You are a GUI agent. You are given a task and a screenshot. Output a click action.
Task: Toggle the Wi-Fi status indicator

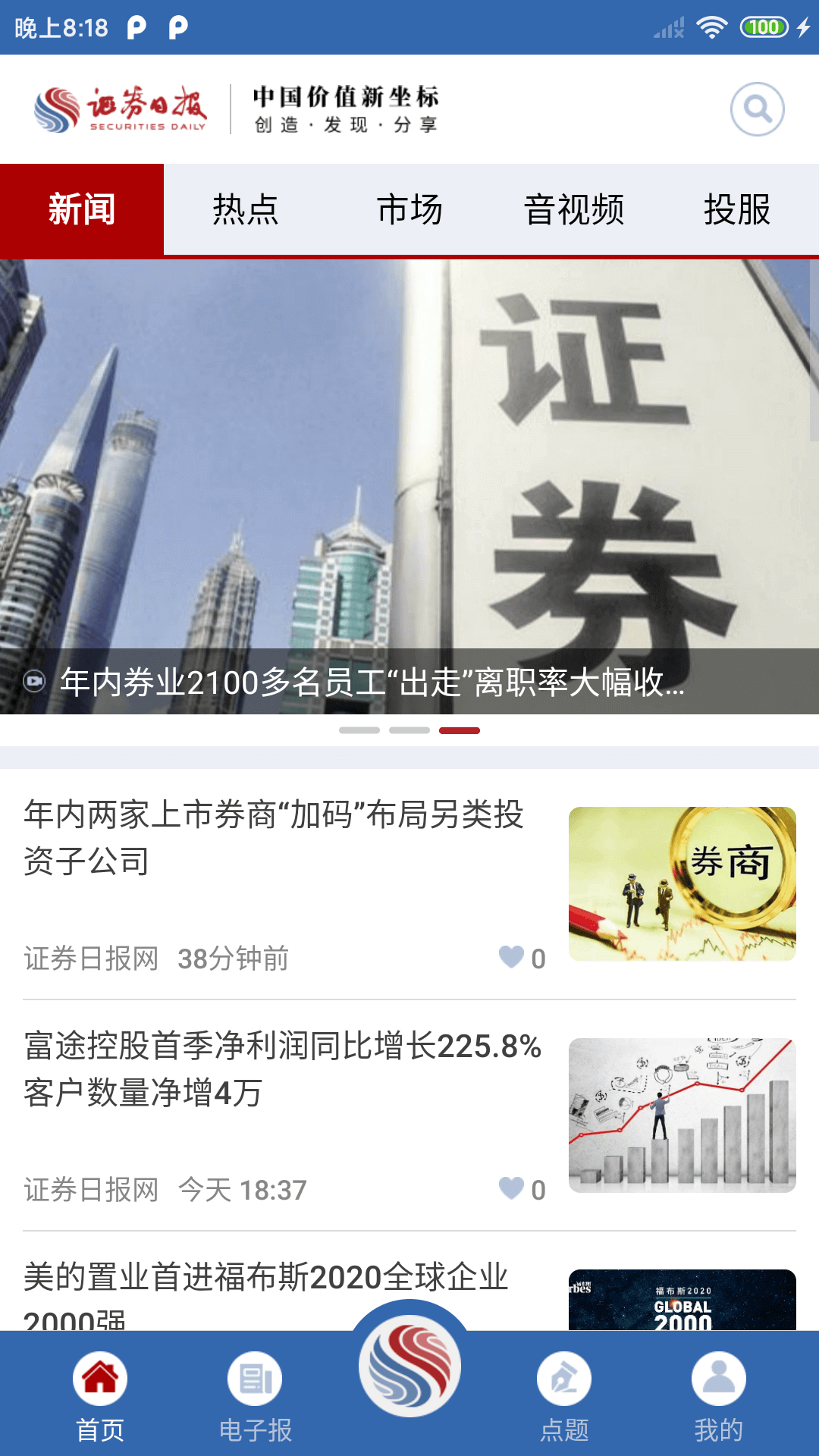[711, 25]
